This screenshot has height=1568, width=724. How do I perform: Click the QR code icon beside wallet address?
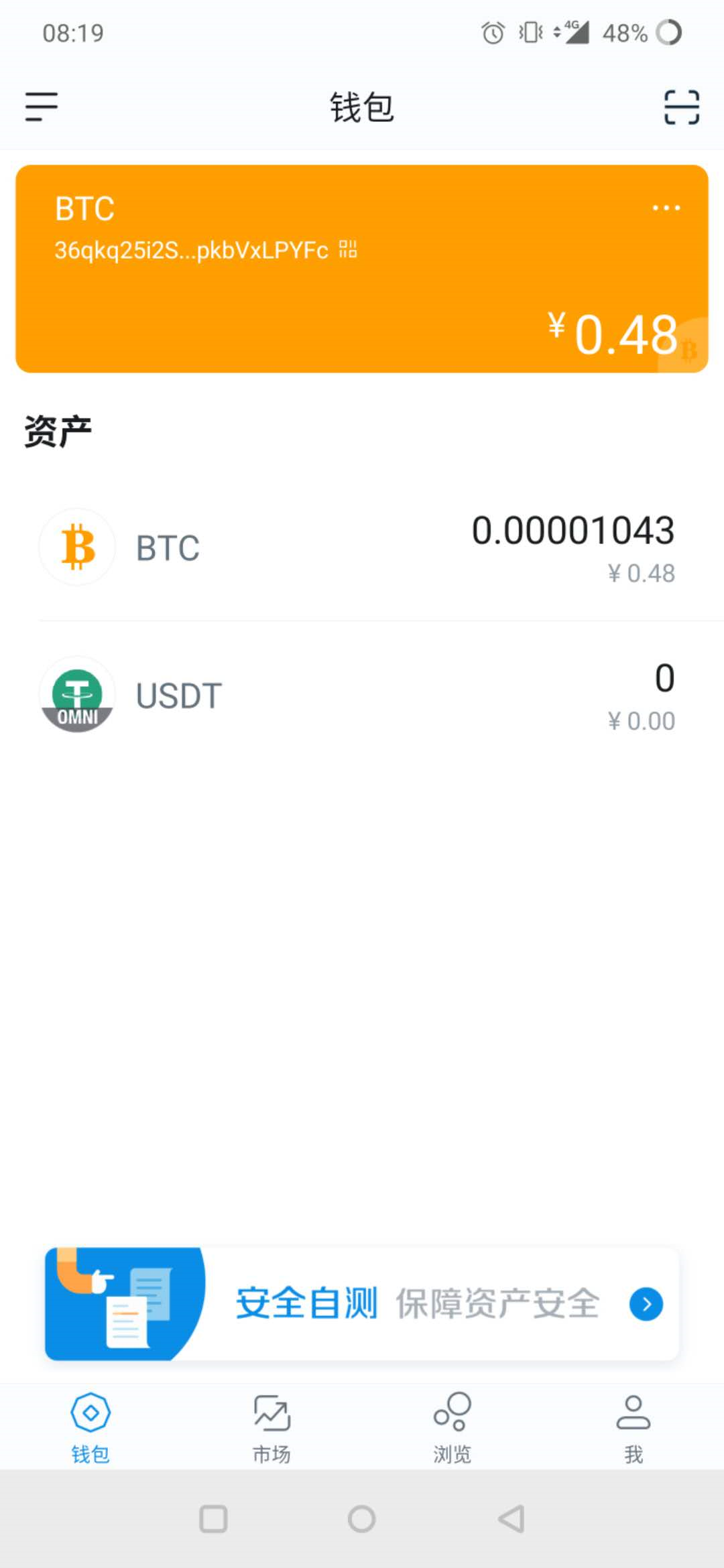click(347, 251)
